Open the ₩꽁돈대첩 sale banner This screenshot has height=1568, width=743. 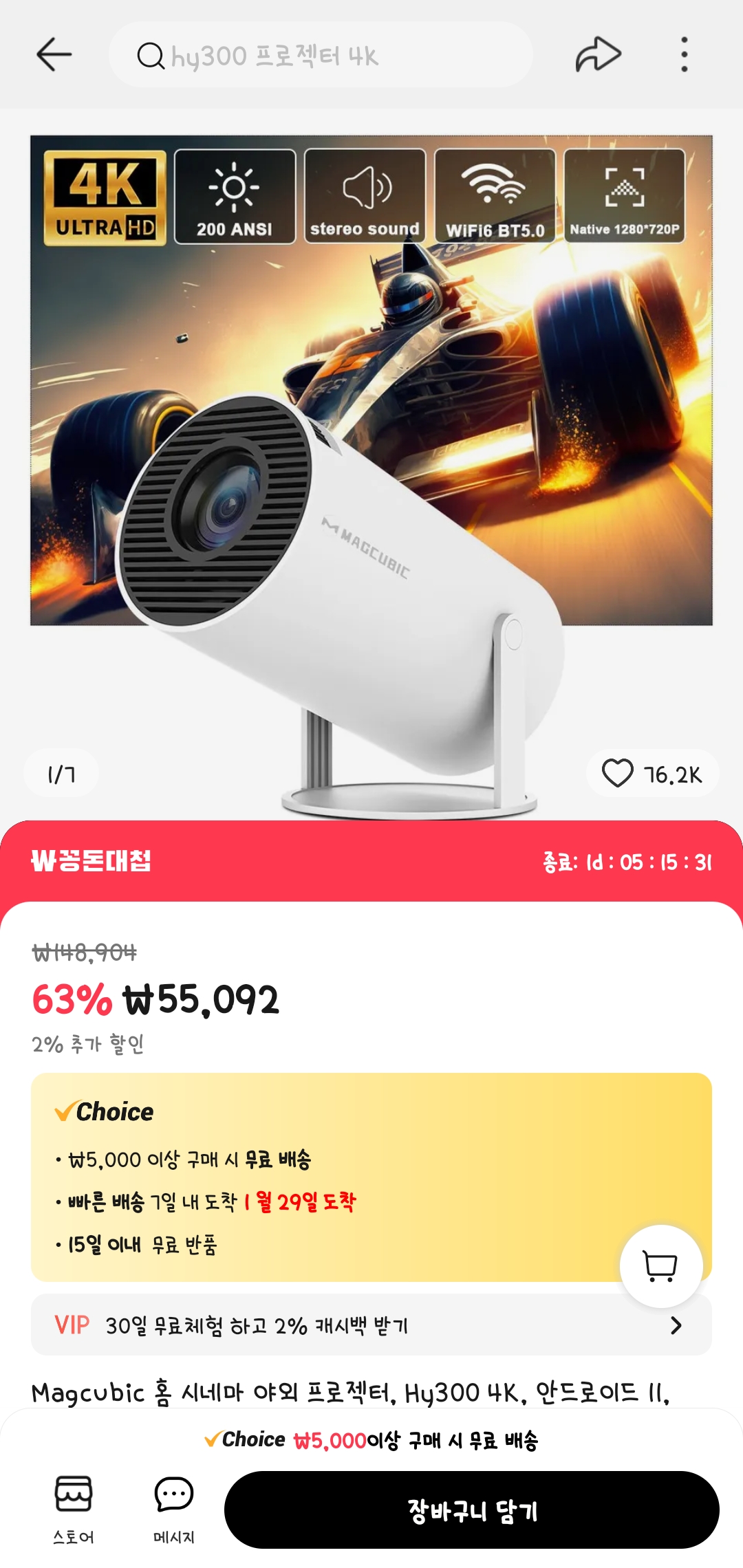click(x=371, y=861)
